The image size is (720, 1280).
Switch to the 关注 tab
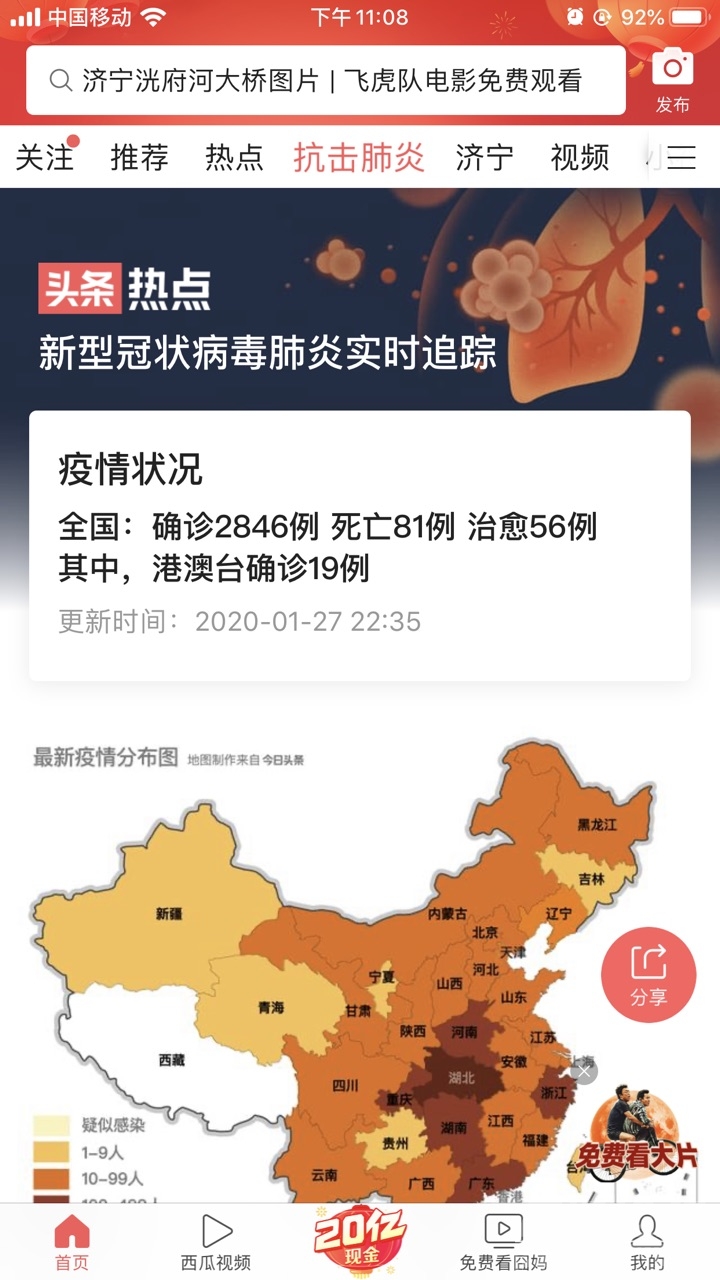coord(45,157)
